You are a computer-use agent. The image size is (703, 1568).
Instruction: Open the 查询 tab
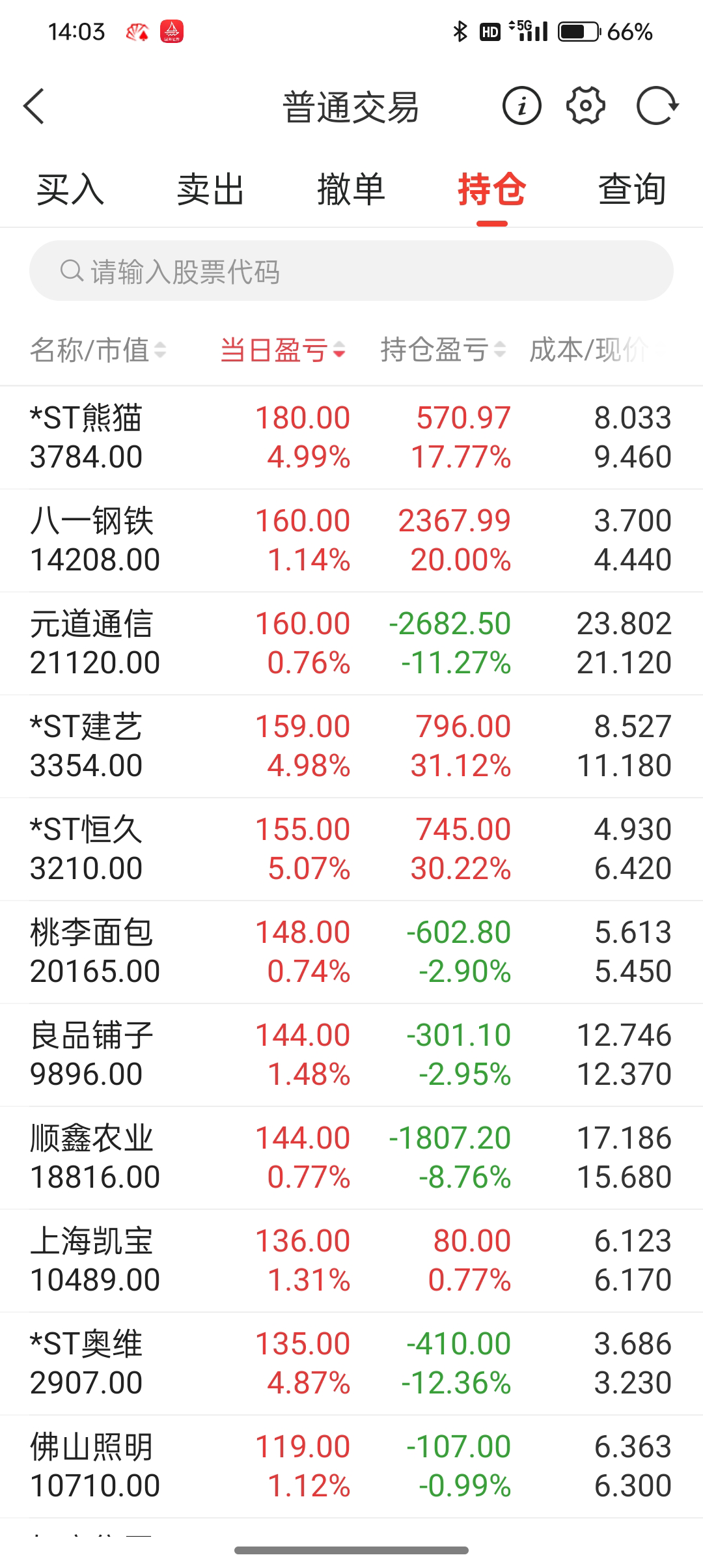632,190
